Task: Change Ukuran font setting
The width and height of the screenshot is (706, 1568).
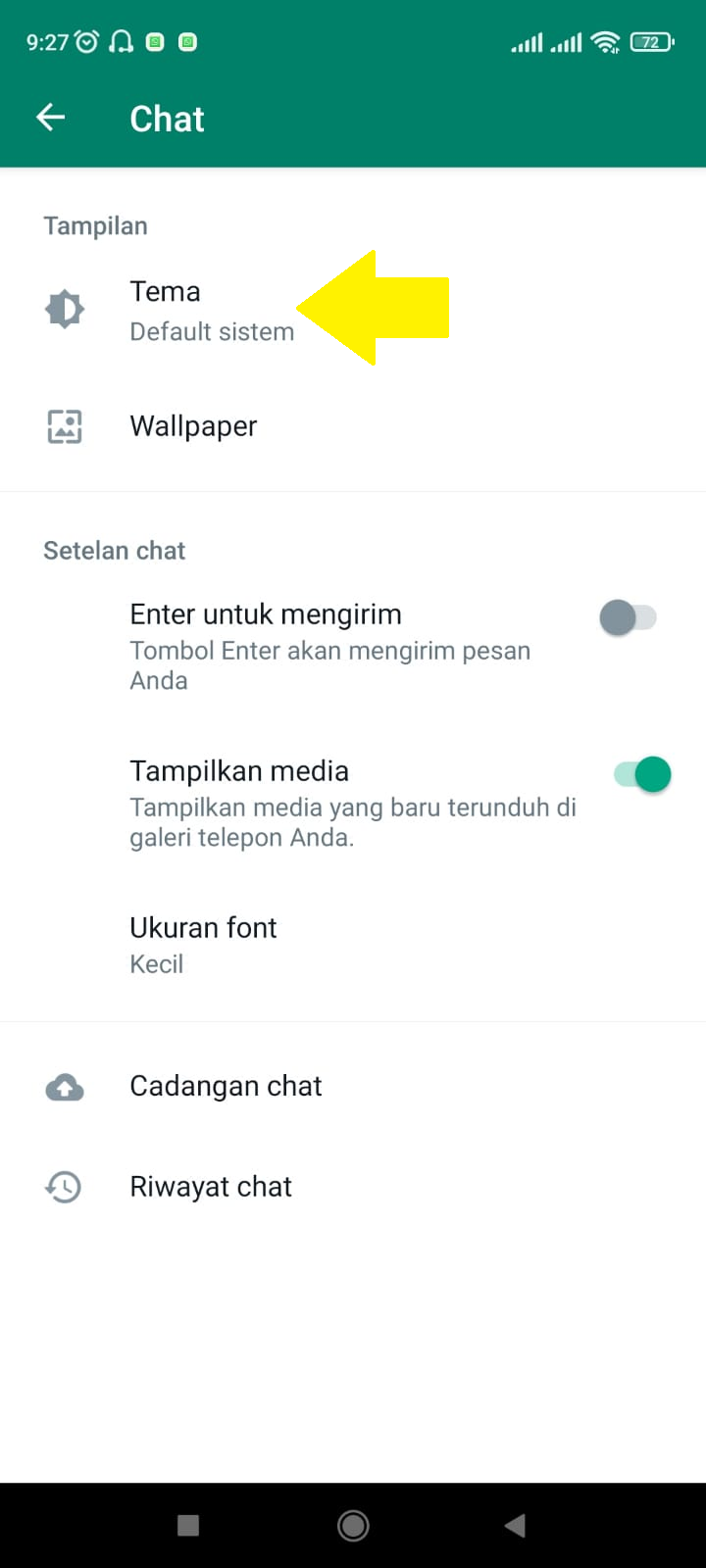Action: coord(353,945)
